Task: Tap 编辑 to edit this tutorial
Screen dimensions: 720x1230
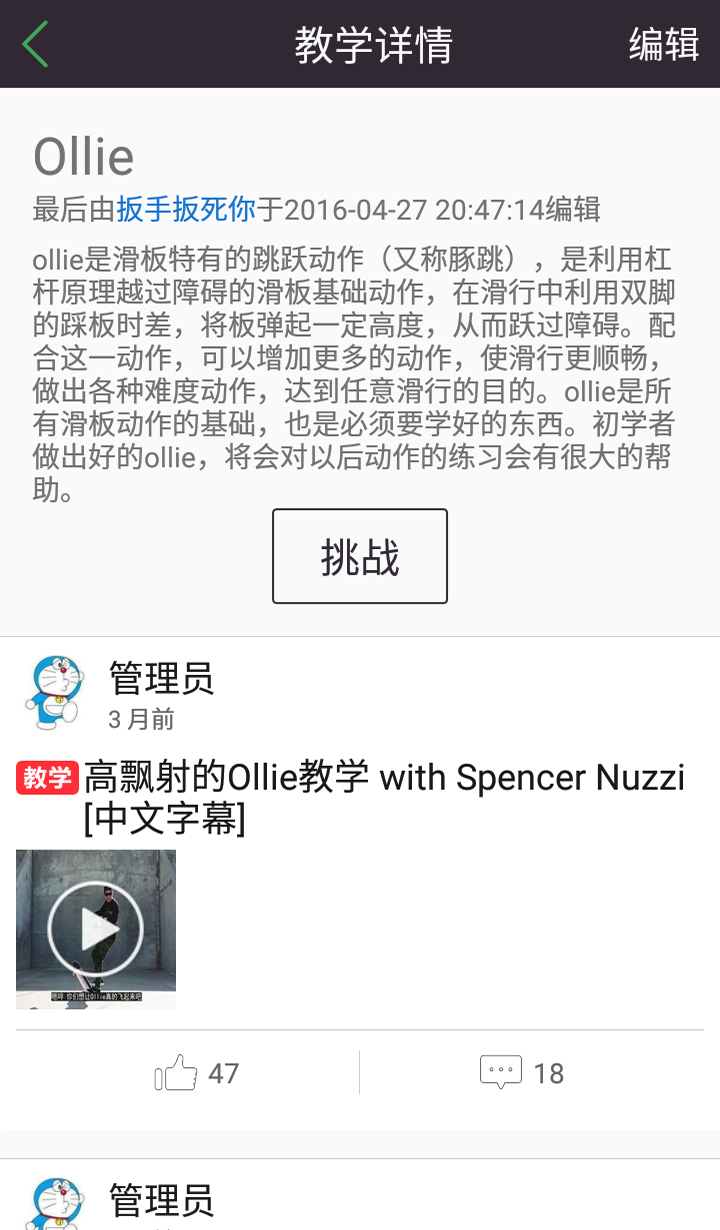Action: point(663,45)
